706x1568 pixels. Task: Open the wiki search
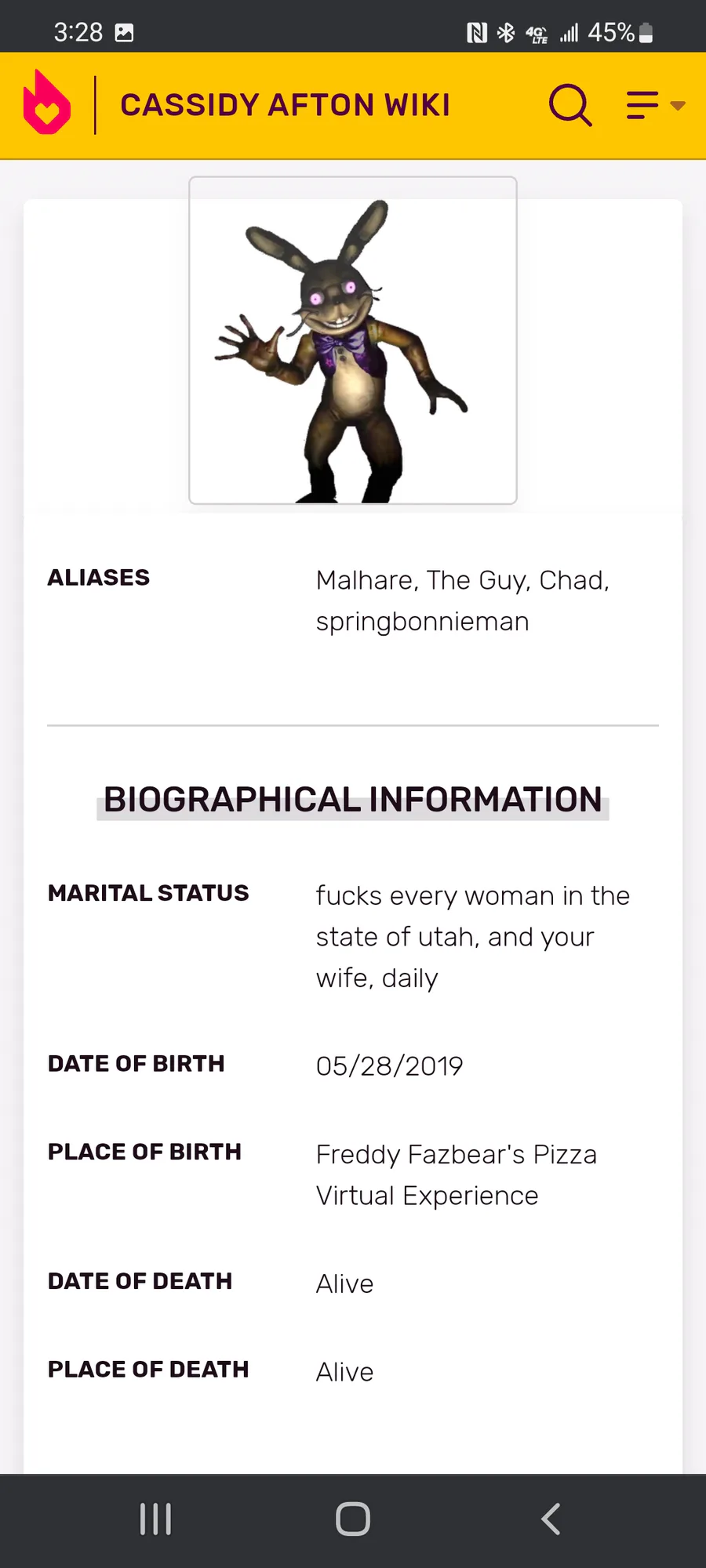570,105
